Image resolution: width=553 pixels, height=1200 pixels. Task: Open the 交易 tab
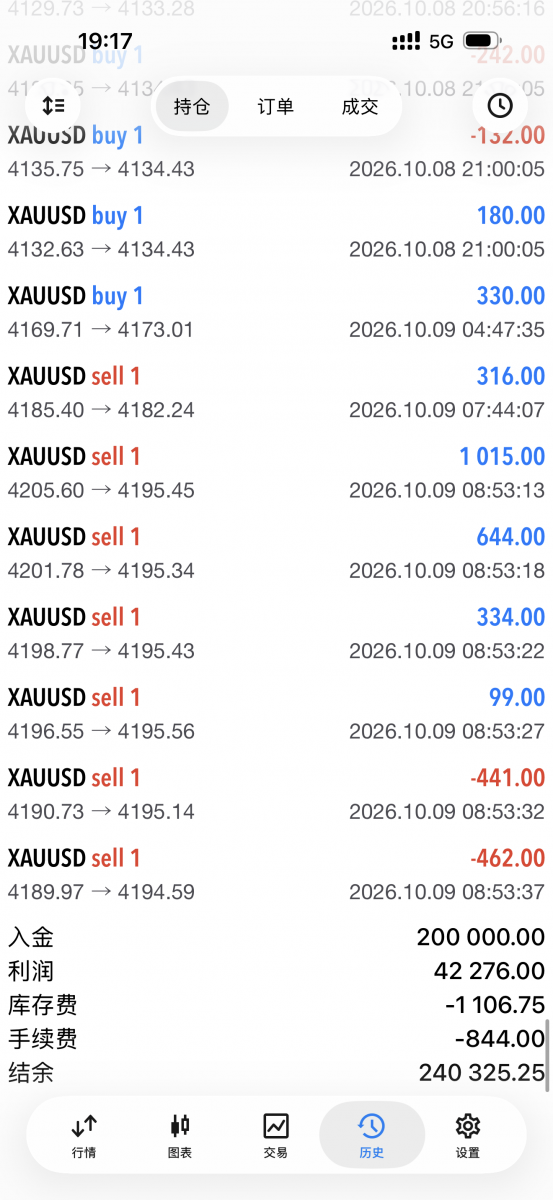[x=276, y=1136]
